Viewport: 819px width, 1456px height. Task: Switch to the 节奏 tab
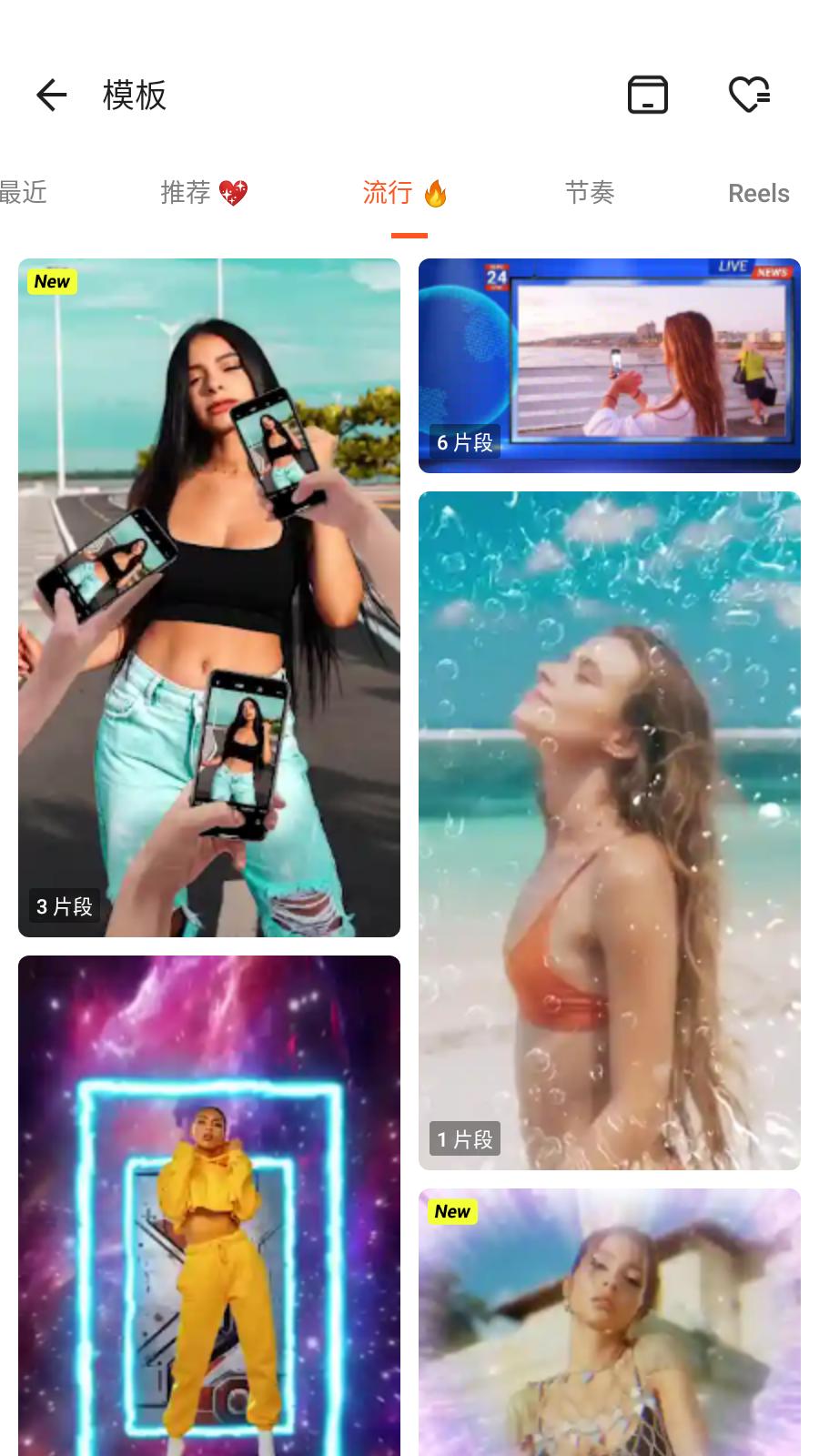(x=590, y=193)
